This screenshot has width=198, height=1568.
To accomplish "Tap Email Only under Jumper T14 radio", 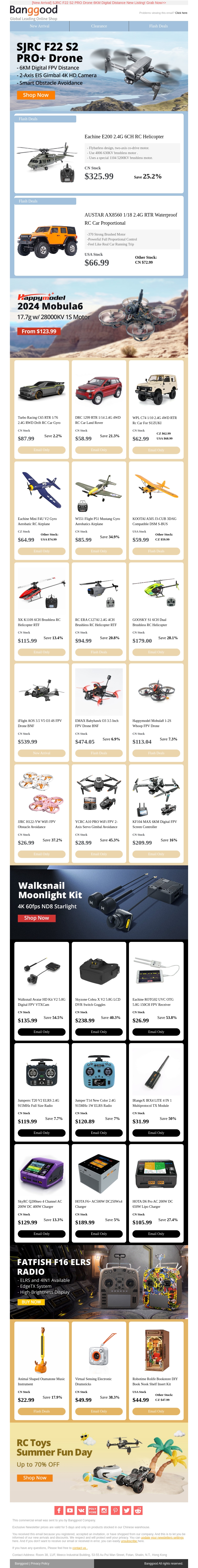I will pos(99,1133).
